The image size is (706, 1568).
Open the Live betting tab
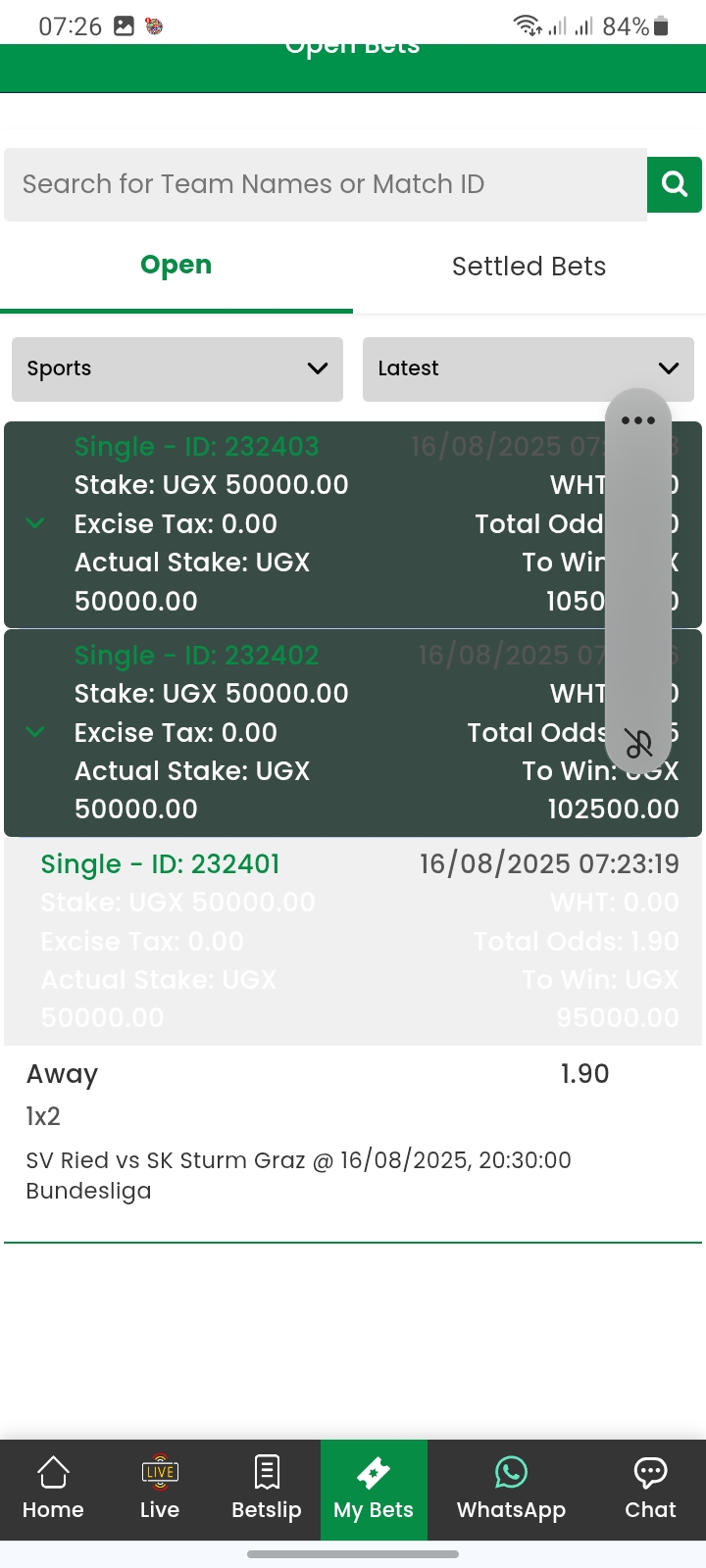[x=160, y=1488]
